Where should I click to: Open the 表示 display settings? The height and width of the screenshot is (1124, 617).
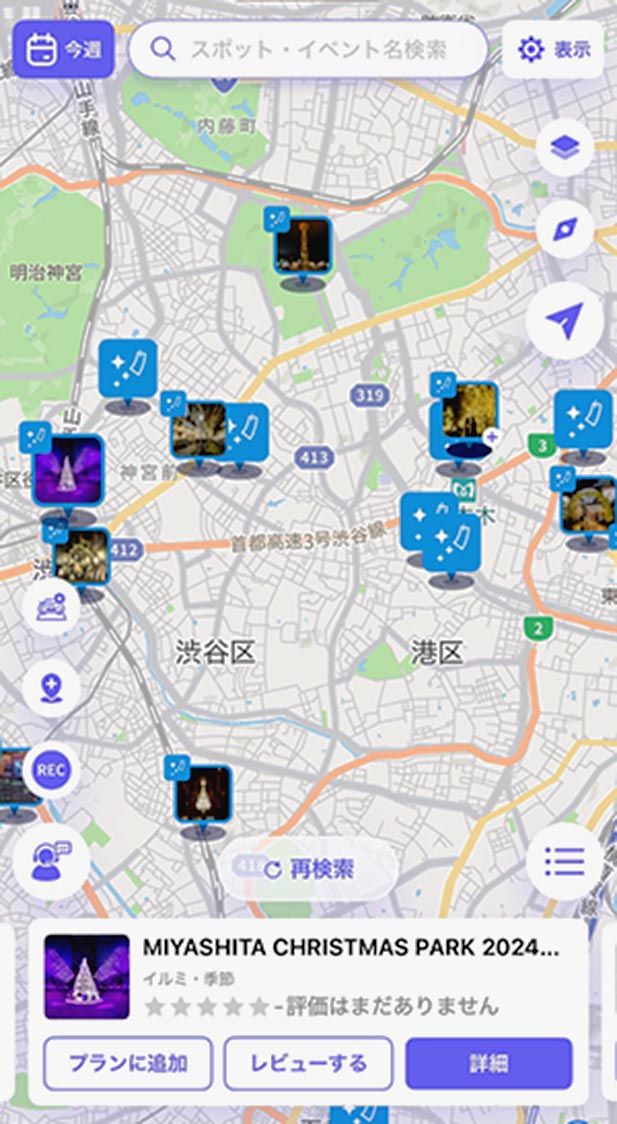click(x=553, y=49)
